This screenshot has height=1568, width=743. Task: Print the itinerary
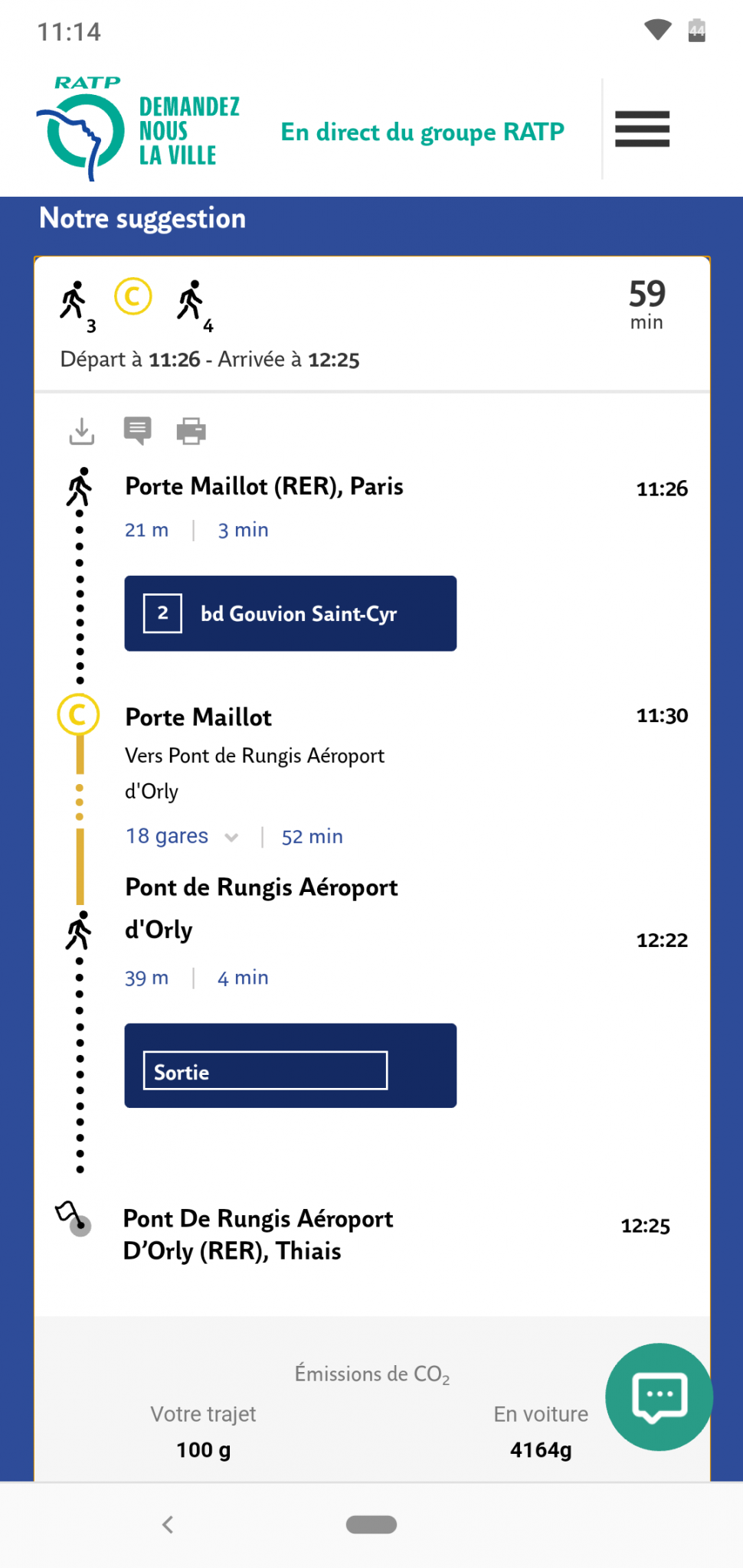pyautogui.click(x=191, y=431)
